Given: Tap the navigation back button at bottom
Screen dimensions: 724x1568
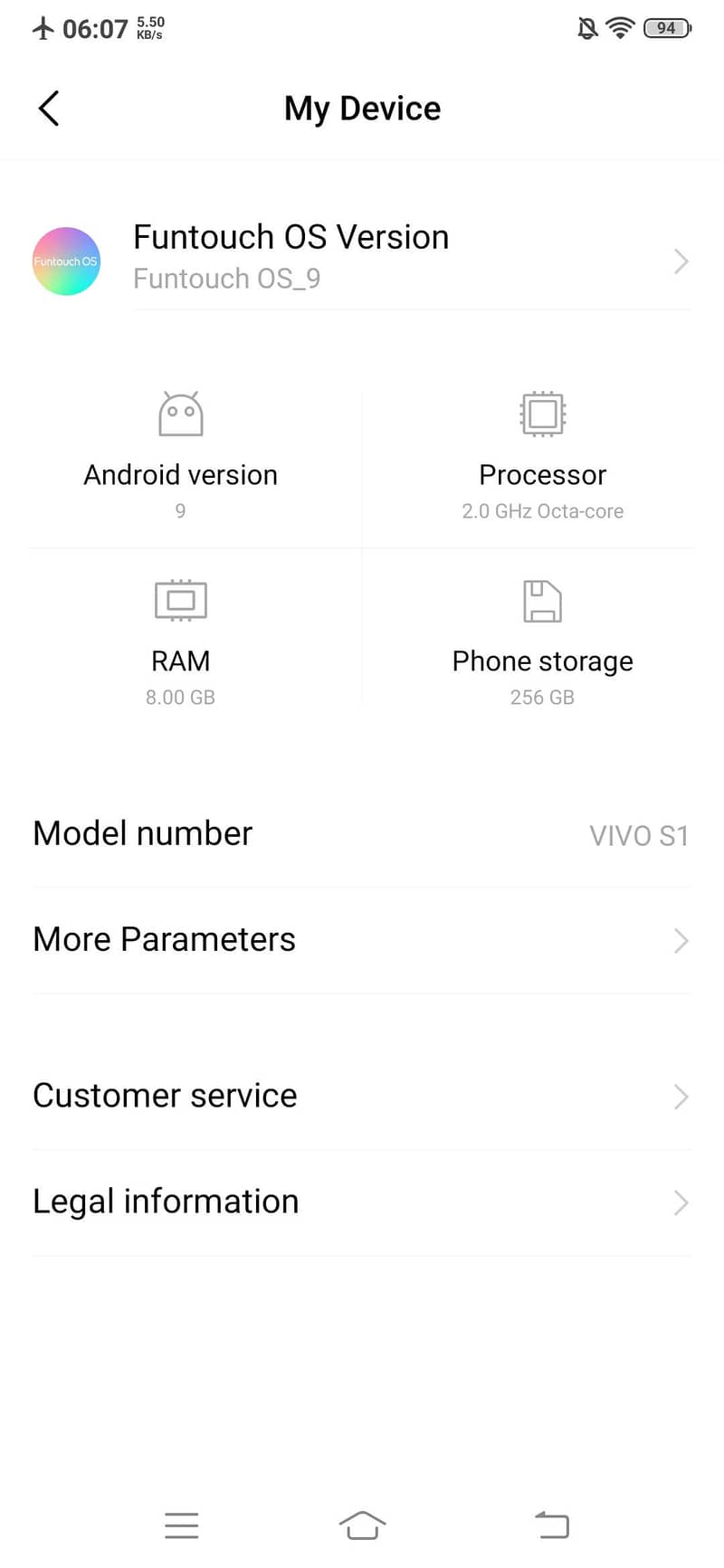Looking at the screenshot, I should click(552, 1525).
